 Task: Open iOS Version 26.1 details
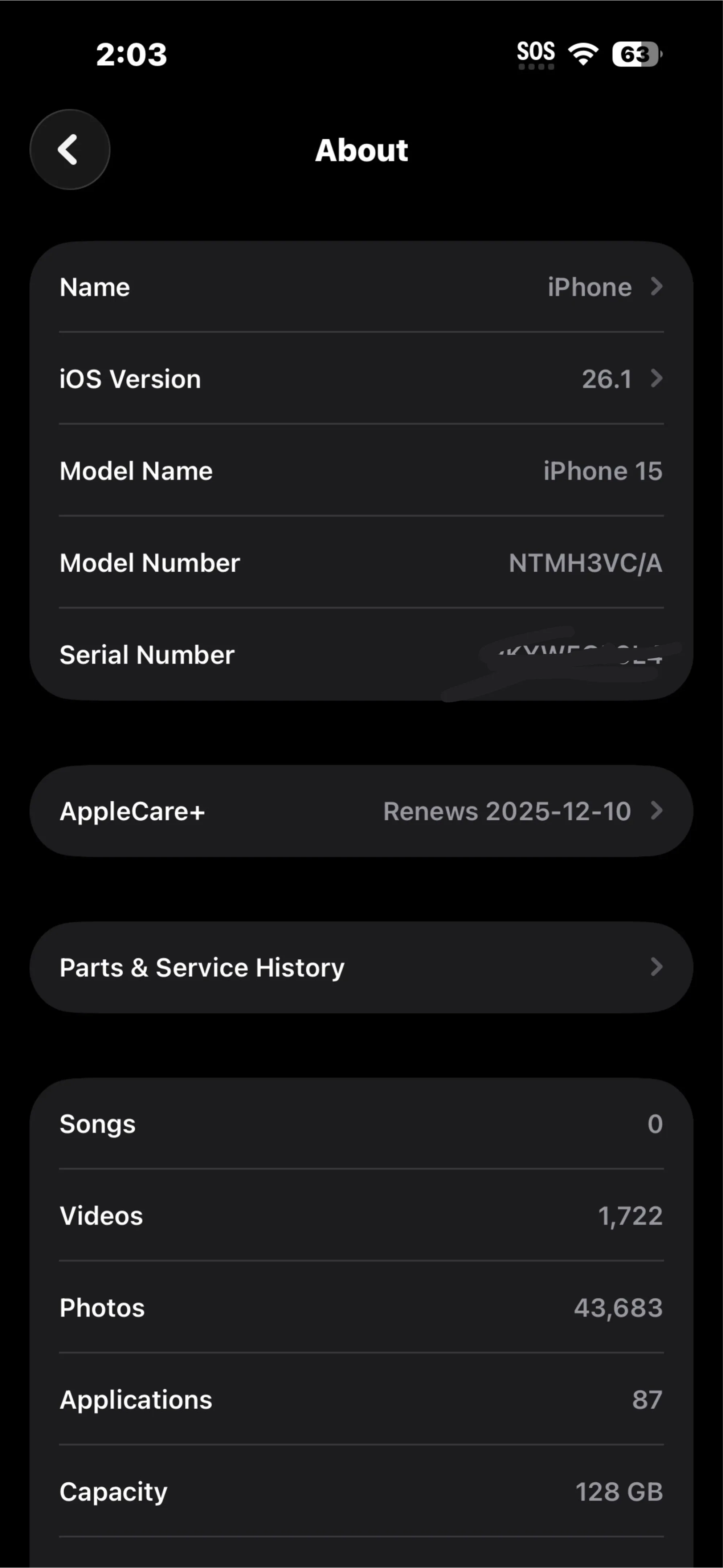[361, 379]
